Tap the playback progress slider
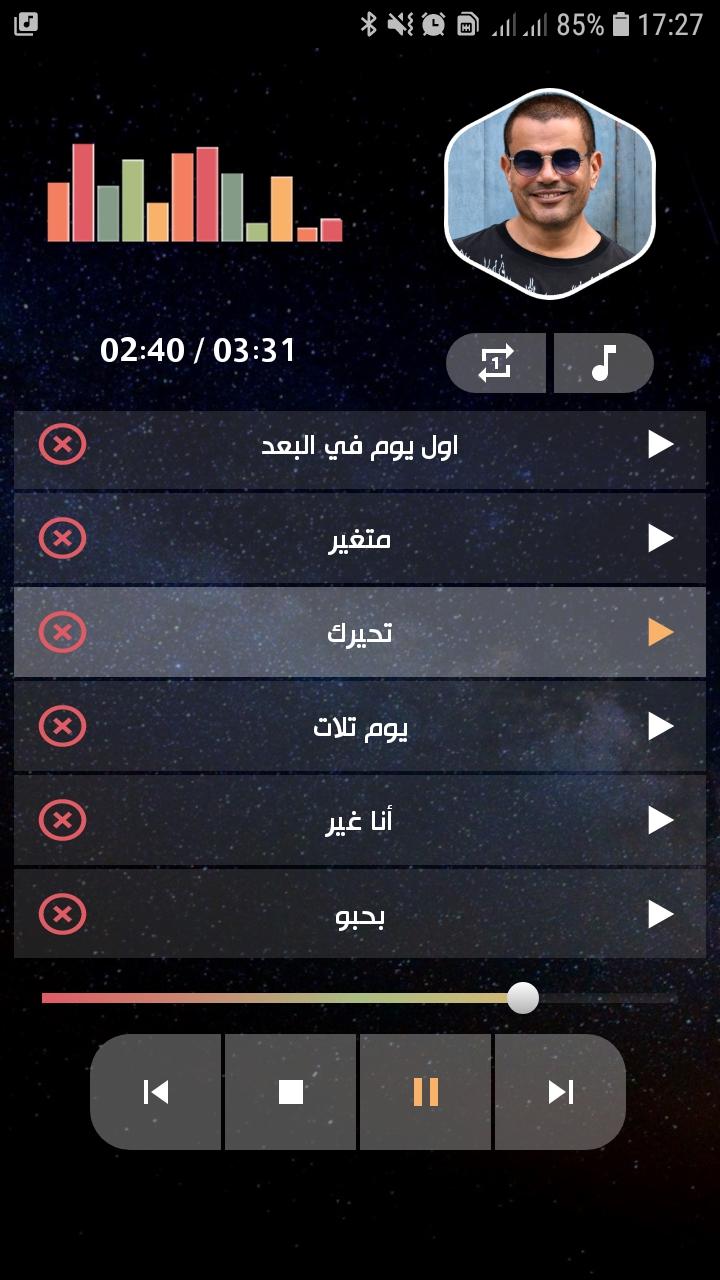The width and height of the screenshot is (720, 1280). pos(360,998)
